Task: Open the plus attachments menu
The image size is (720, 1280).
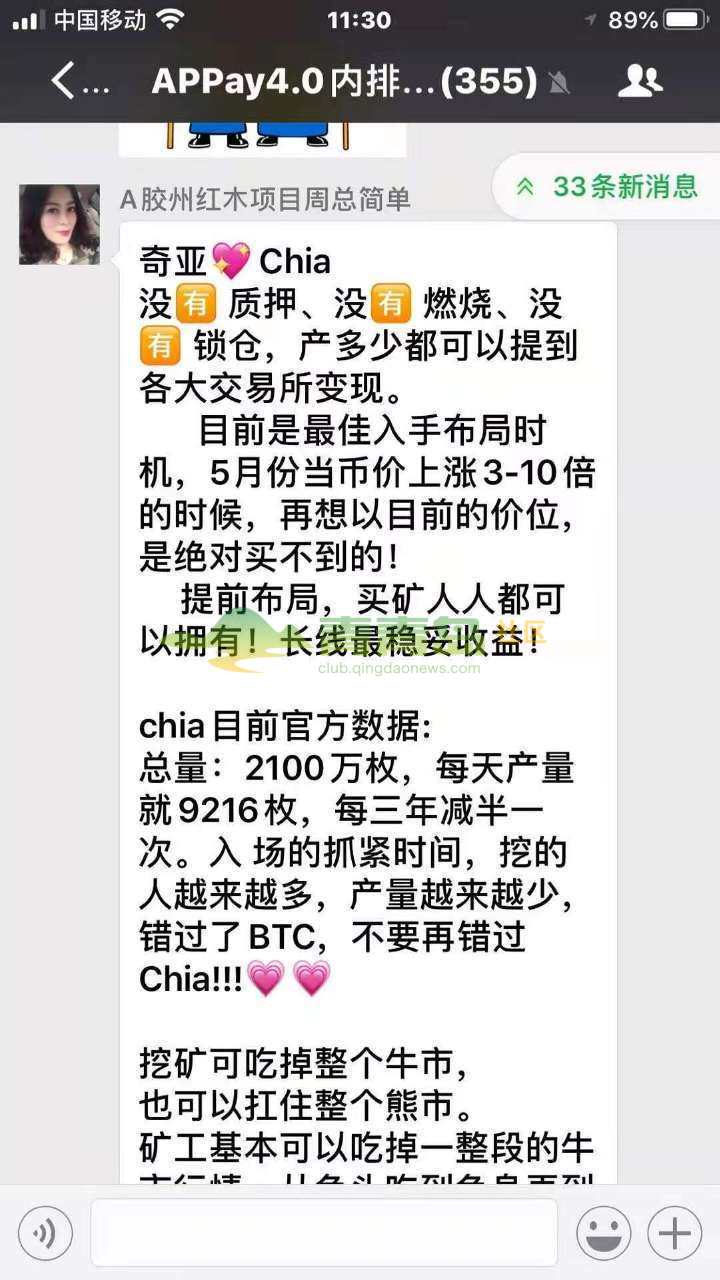Action: [675, 1232]
